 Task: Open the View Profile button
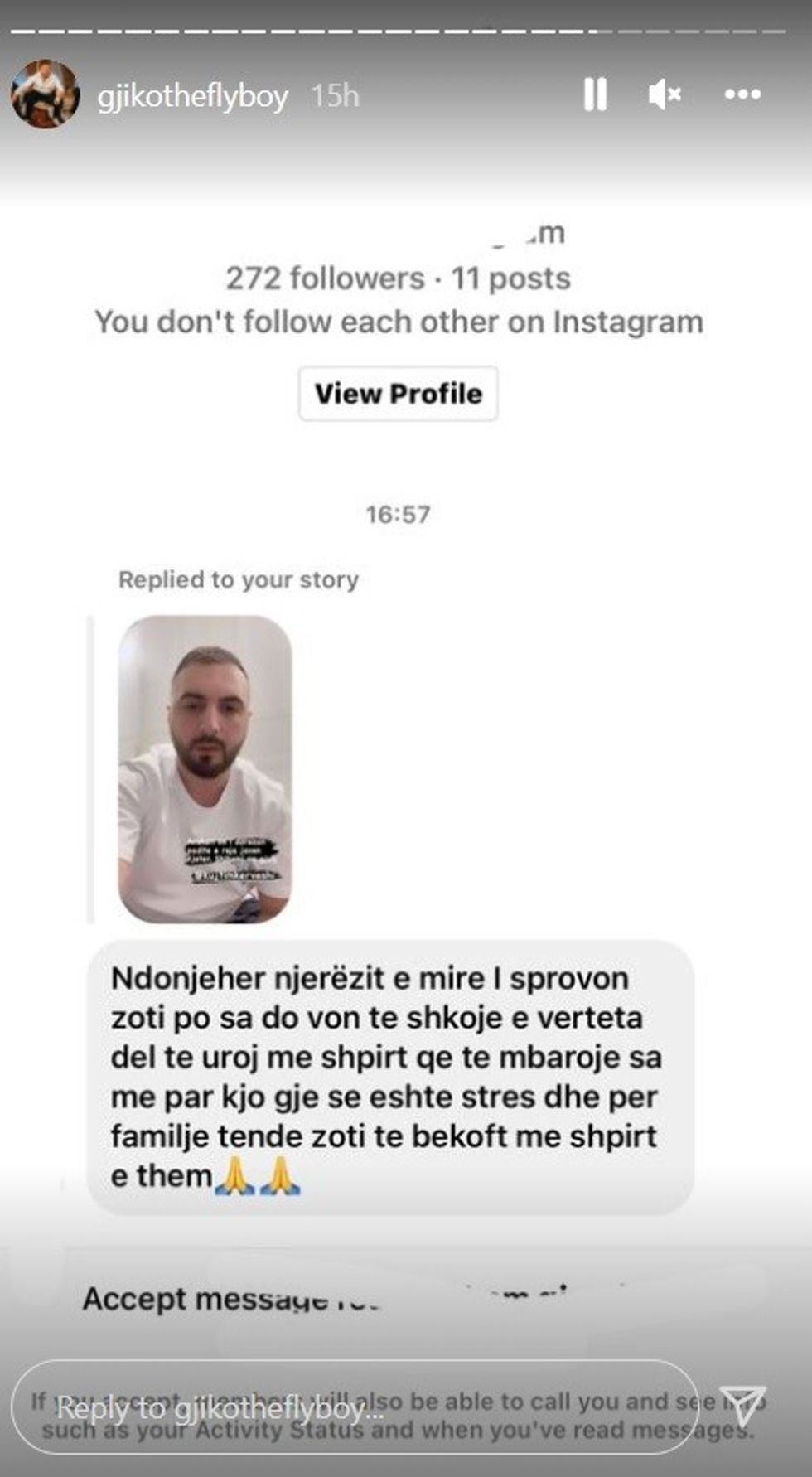398,392
